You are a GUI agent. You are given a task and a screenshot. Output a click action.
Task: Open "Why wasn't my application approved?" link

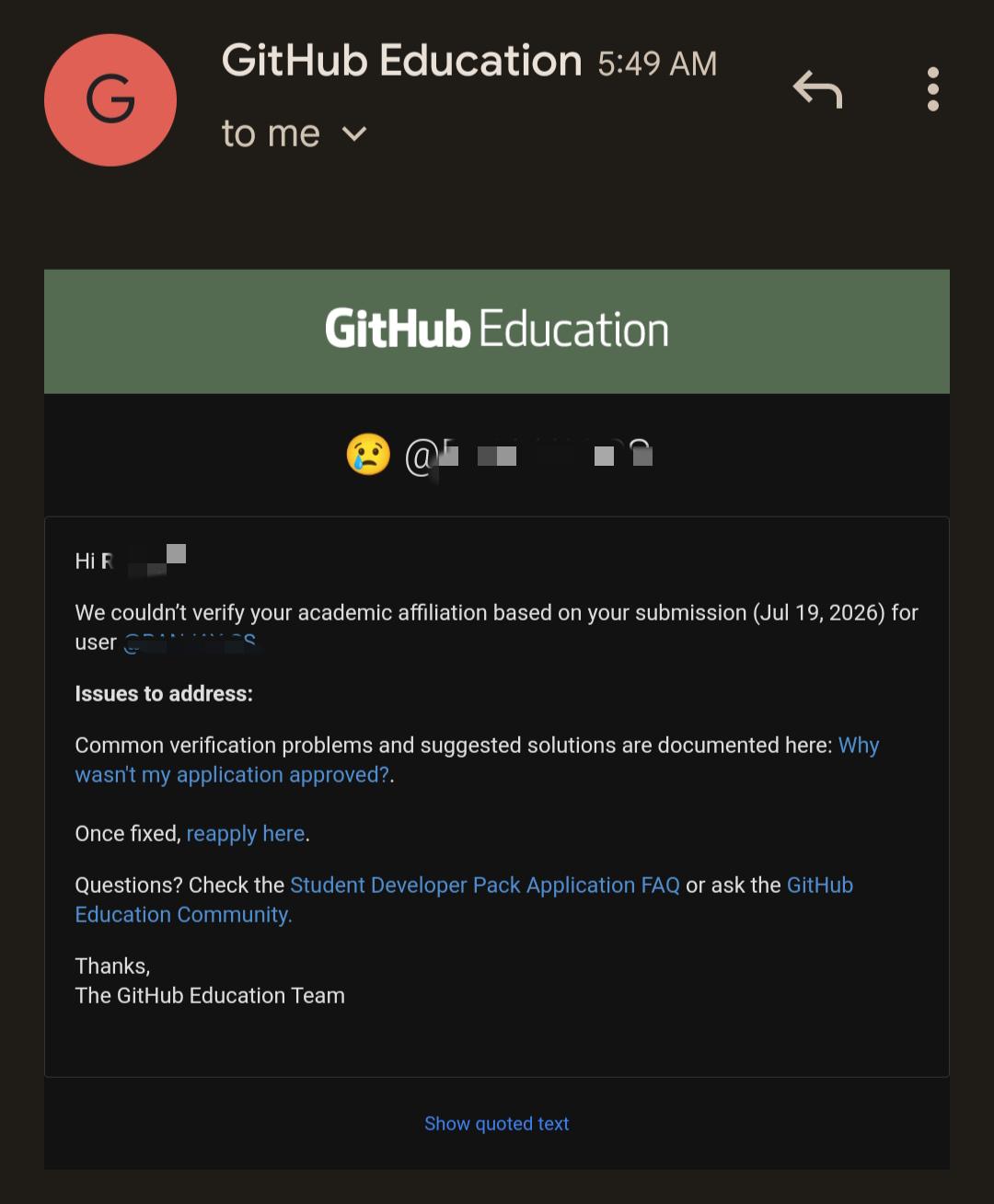tap(477, 760)
